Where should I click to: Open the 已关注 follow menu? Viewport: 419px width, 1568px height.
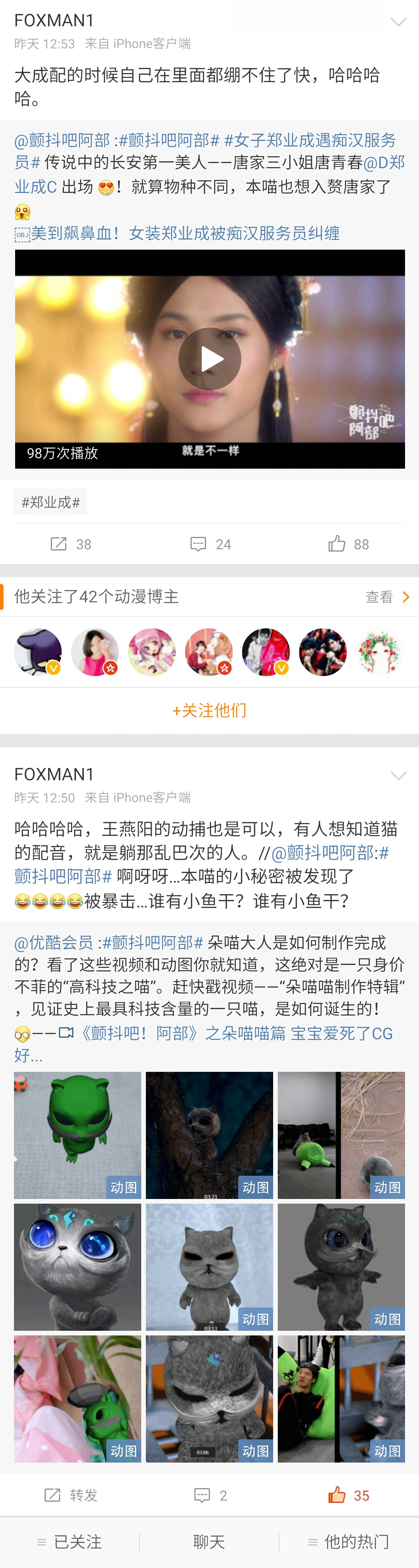click(x=69, y=1542)
